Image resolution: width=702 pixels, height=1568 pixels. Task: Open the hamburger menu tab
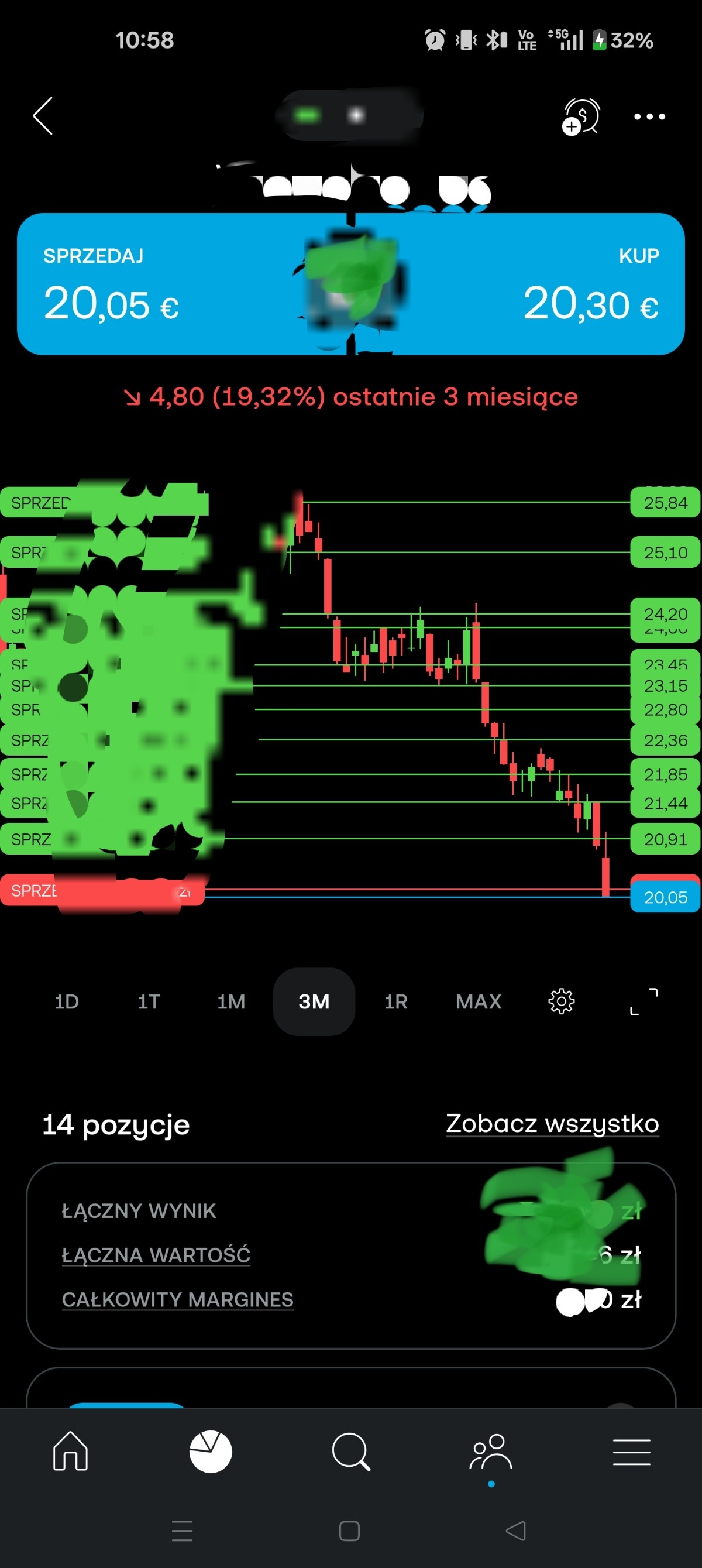[631, 1452]
